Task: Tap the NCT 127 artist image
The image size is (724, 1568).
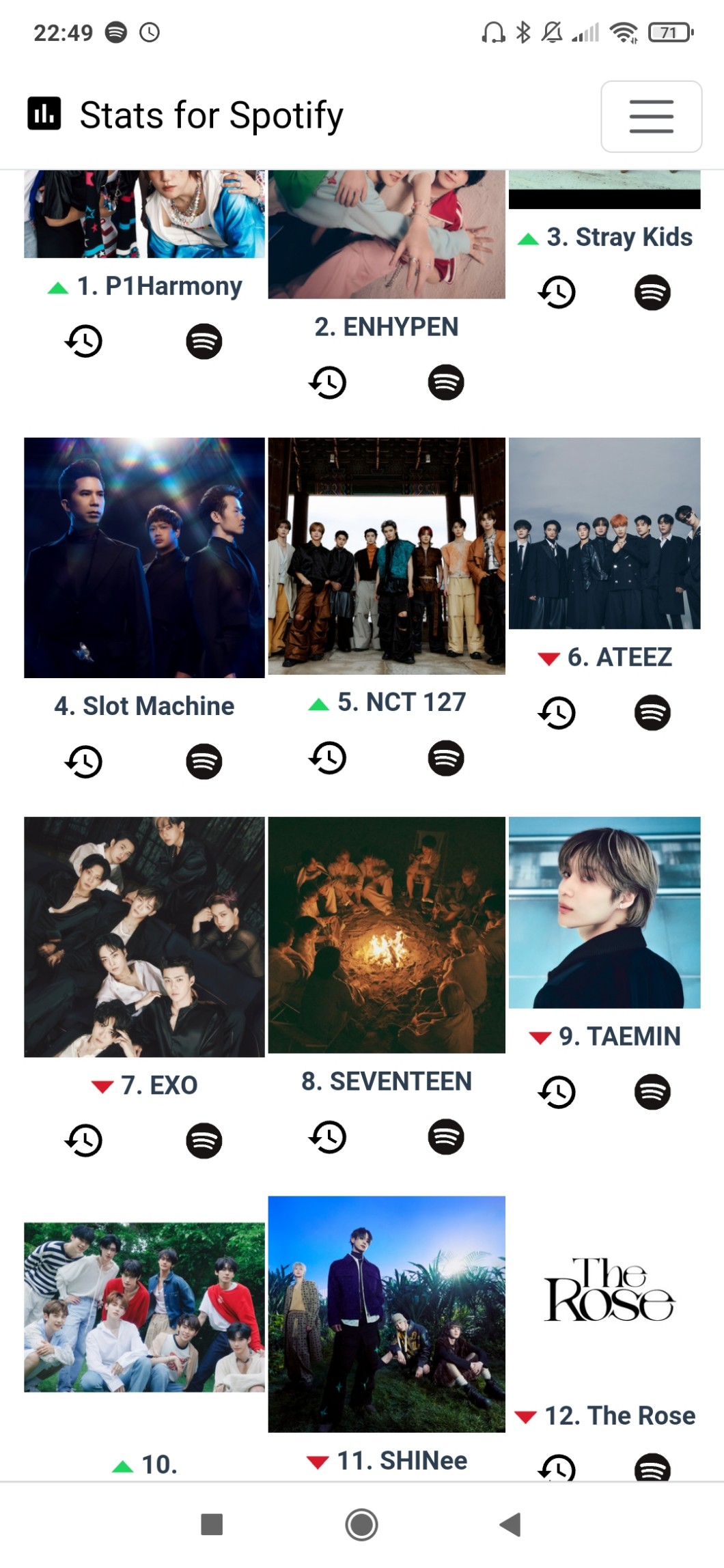Action: pyautogui.click(x=387, y=556)
